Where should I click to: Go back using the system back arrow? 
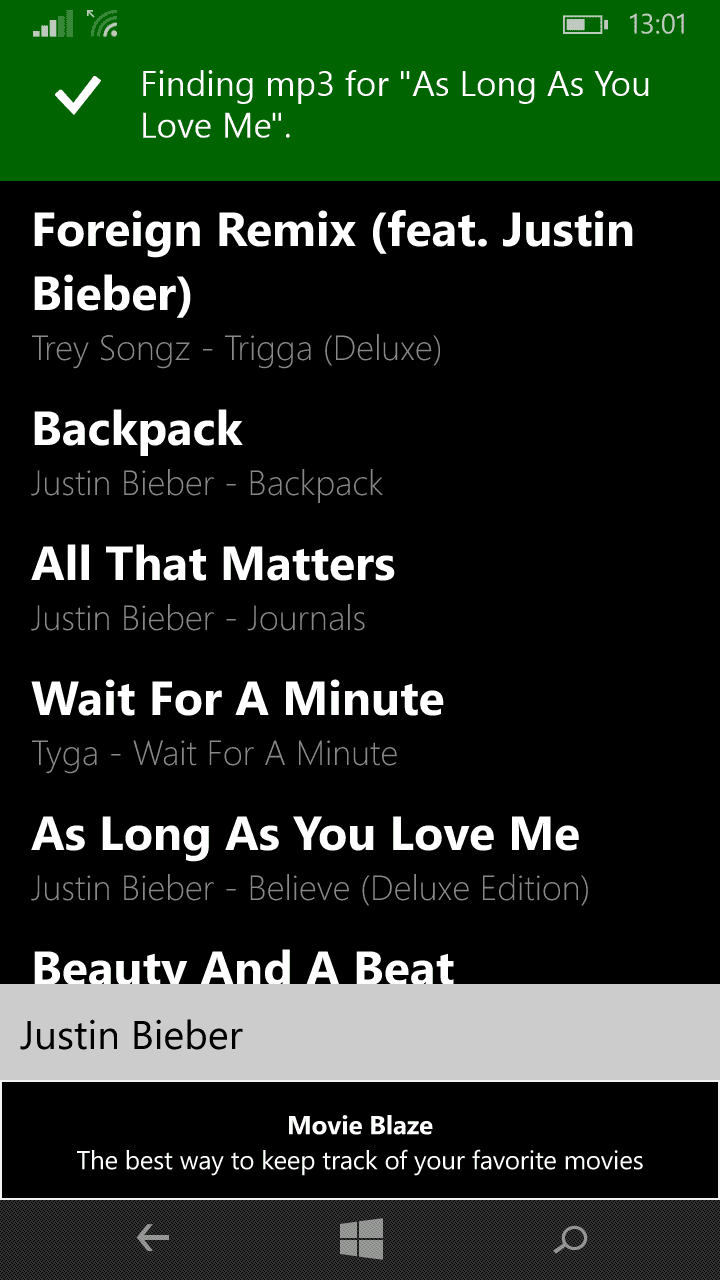pos(153,1240)
